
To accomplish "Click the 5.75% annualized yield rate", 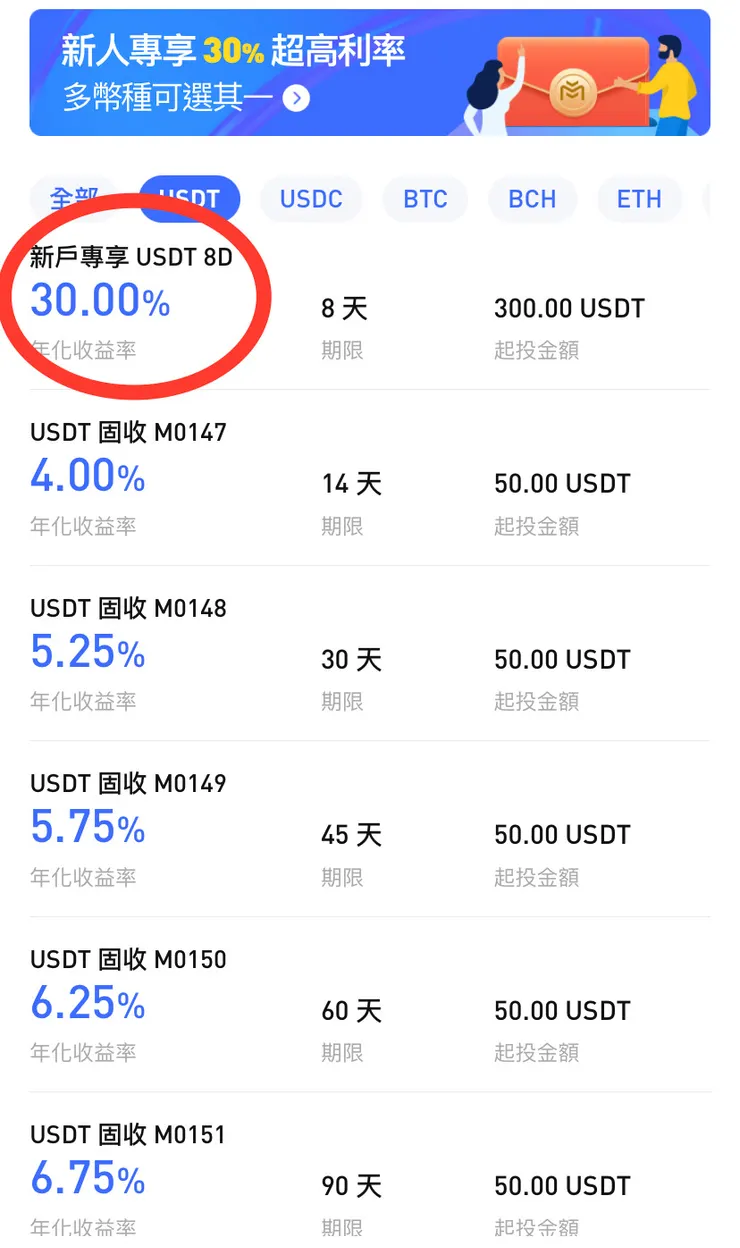I will (x=87, y=827).
